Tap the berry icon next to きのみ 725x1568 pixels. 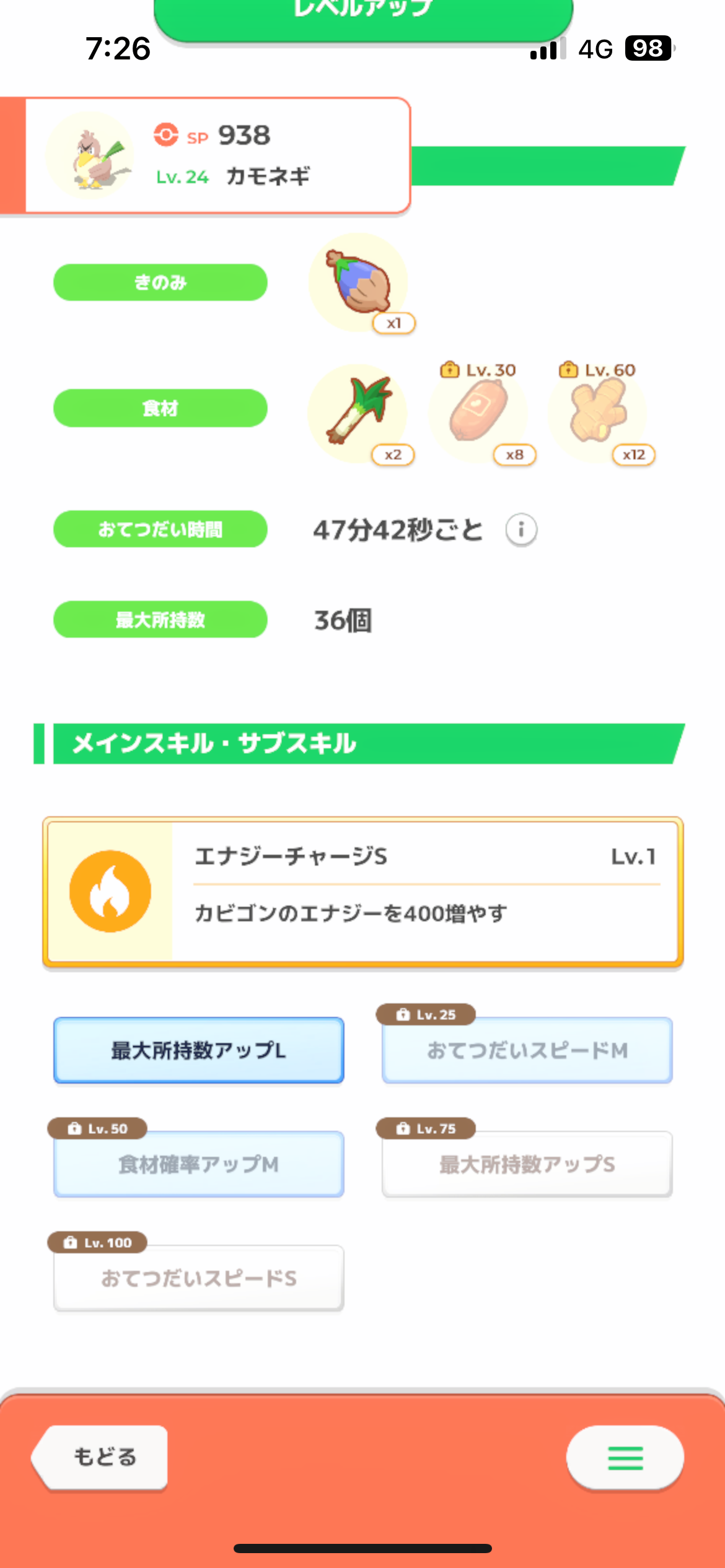point(359,282)
